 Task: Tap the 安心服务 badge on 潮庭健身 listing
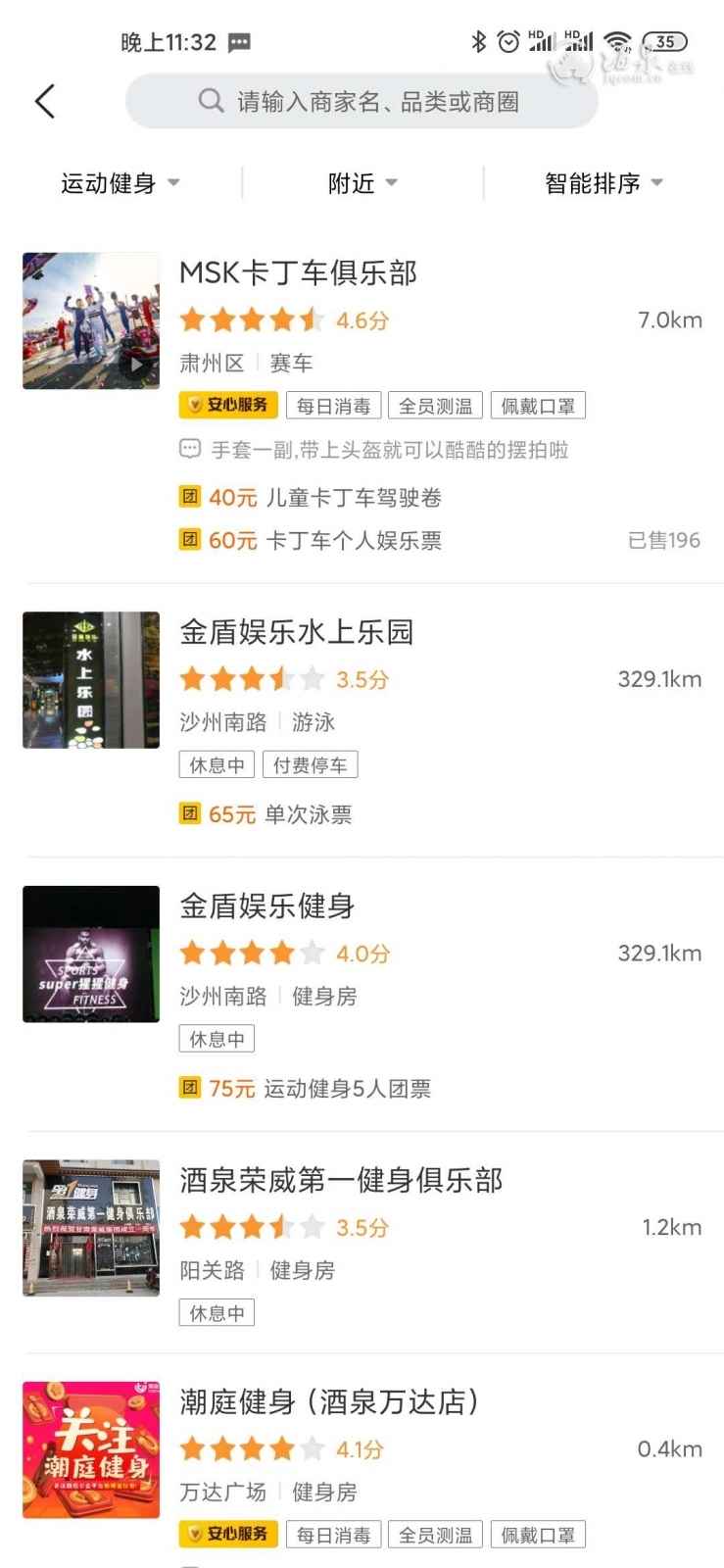(227, 1534)
